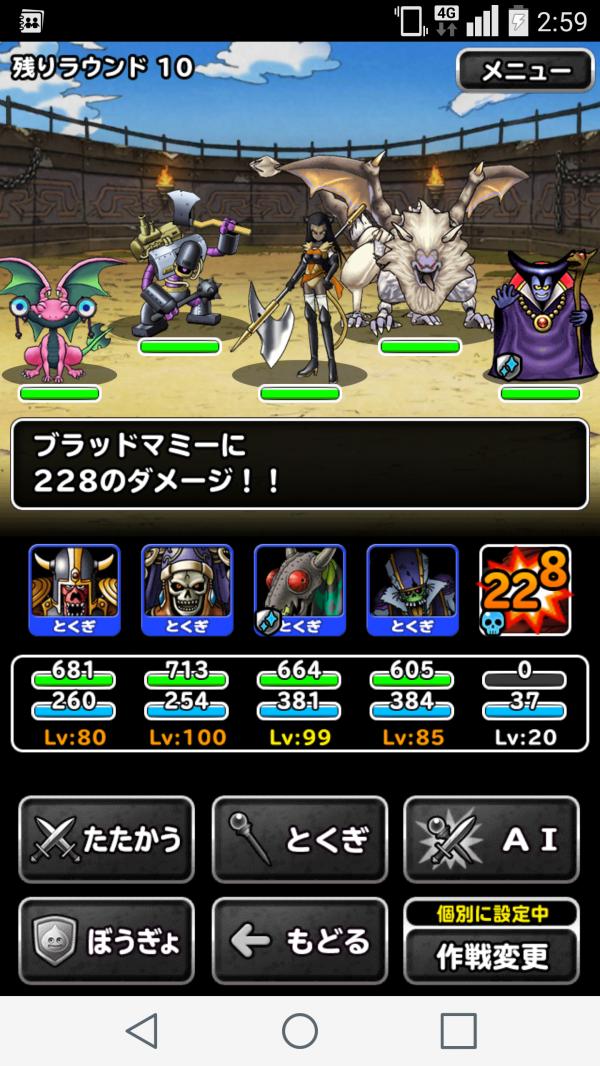The image size is (600, 1066).
Task: Tap the Android back navigation button
Action: (x=141, y=1030)
